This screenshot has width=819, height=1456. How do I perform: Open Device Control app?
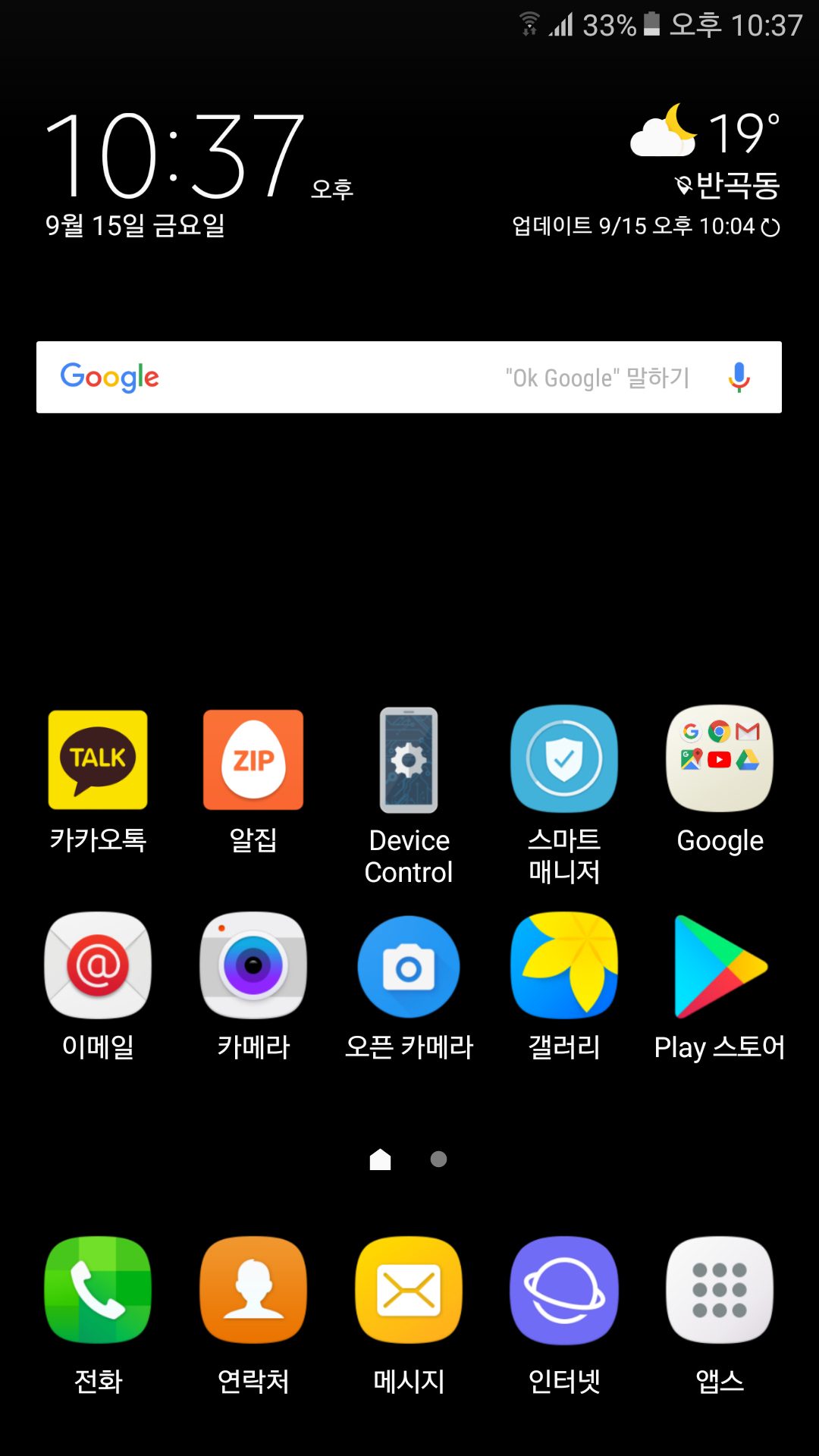(409, 760)
